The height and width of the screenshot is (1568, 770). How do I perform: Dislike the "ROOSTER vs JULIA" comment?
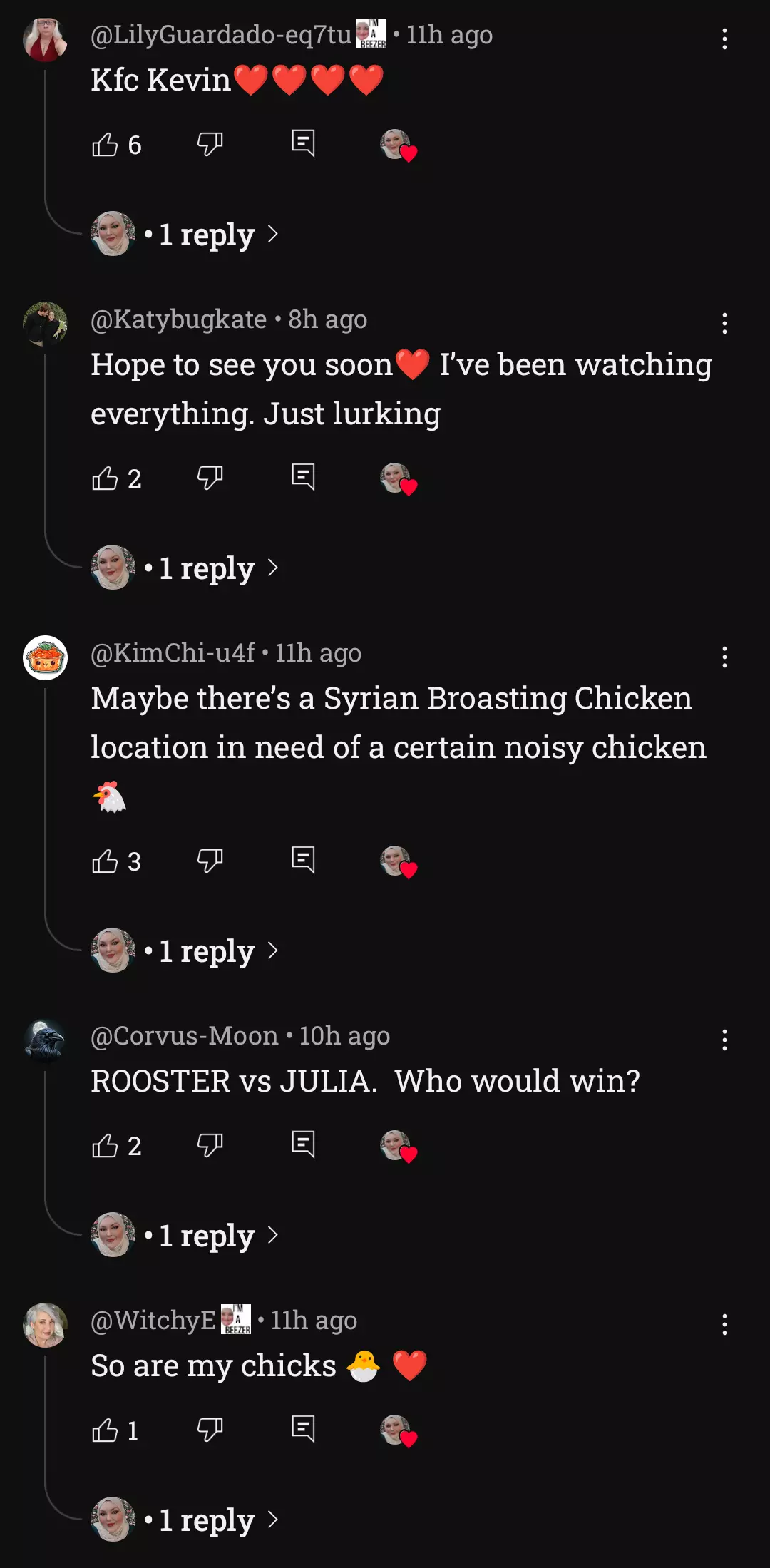210,1145
